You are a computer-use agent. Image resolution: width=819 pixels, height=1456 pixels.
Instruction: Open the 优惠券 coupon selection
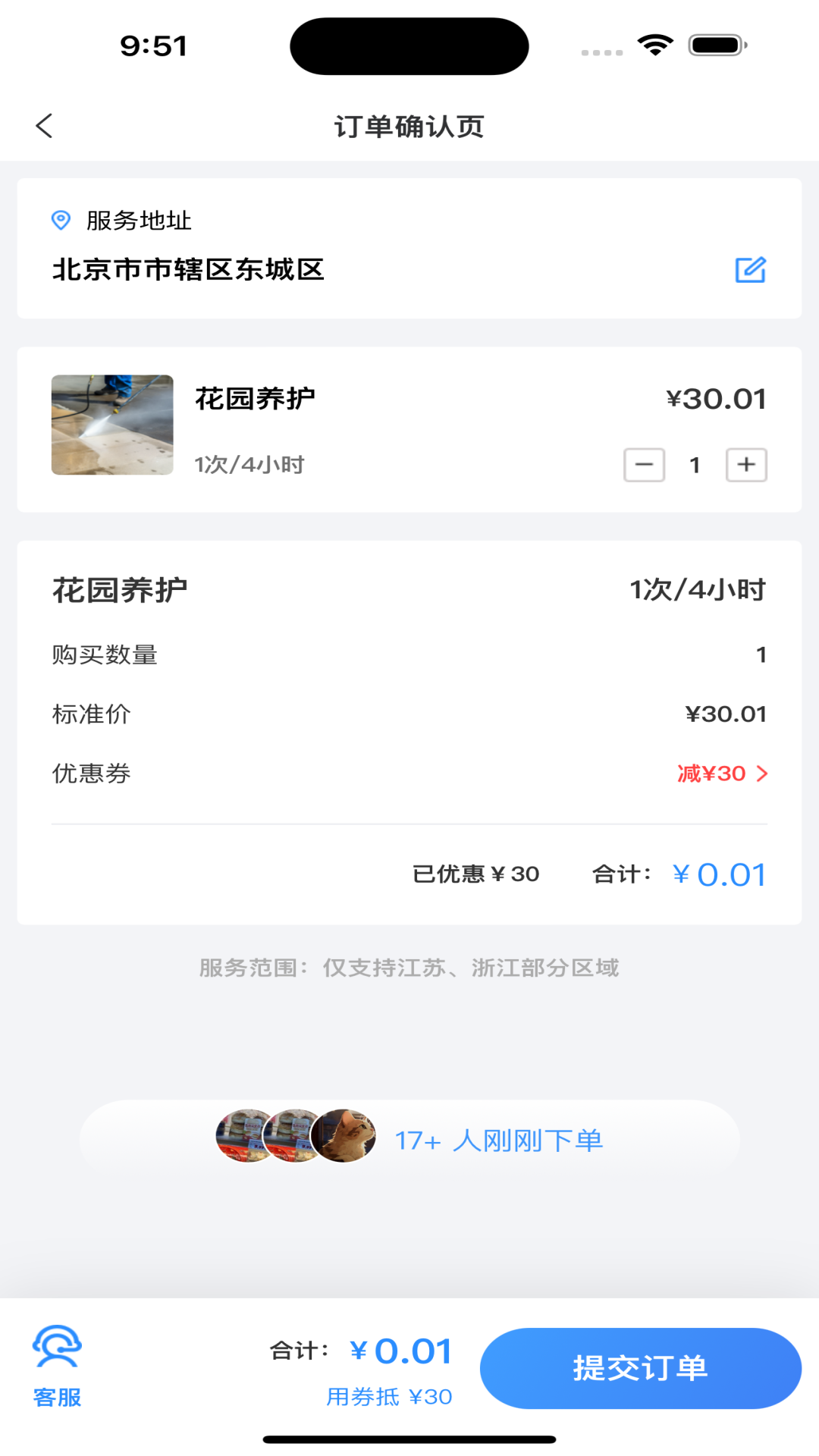[x=721, y=773]
